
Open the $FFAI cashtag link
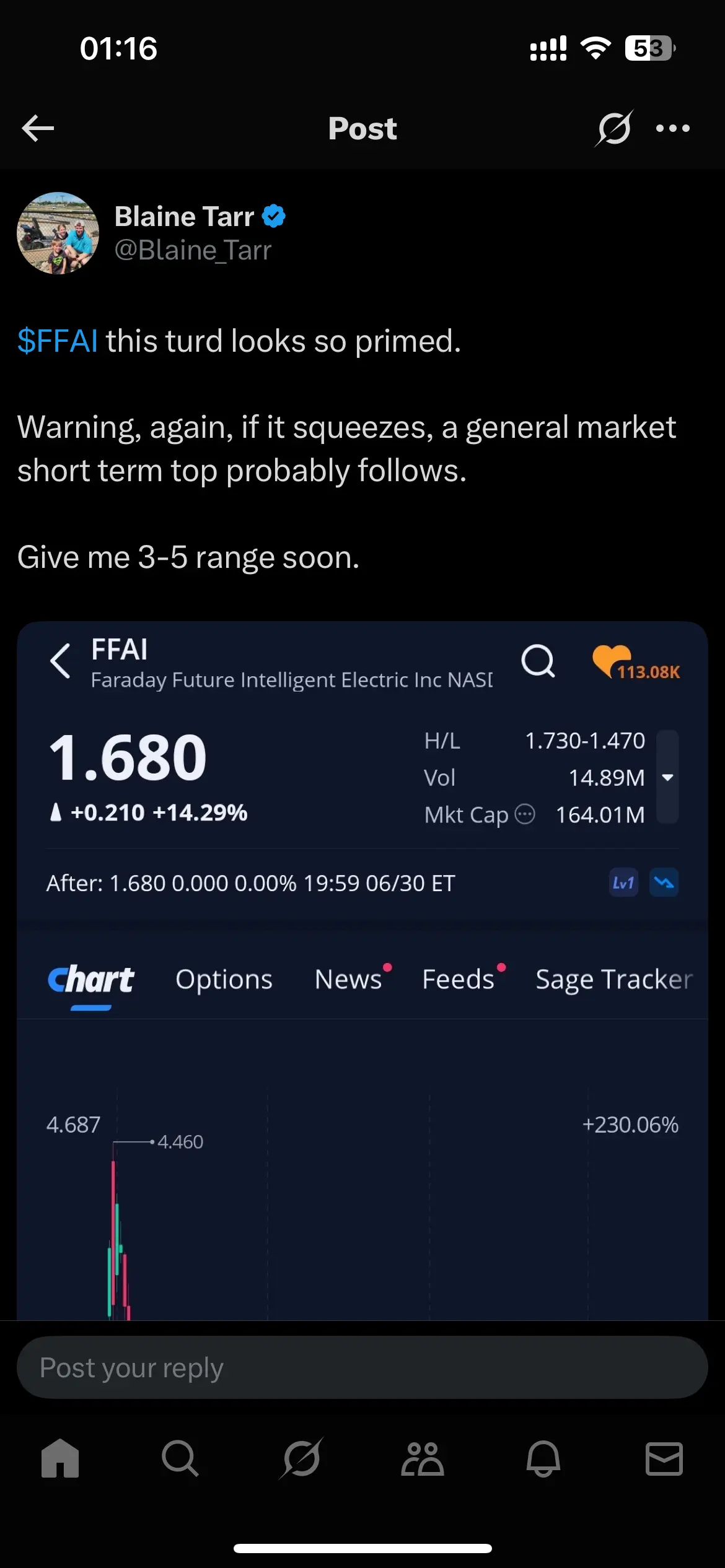58,341
